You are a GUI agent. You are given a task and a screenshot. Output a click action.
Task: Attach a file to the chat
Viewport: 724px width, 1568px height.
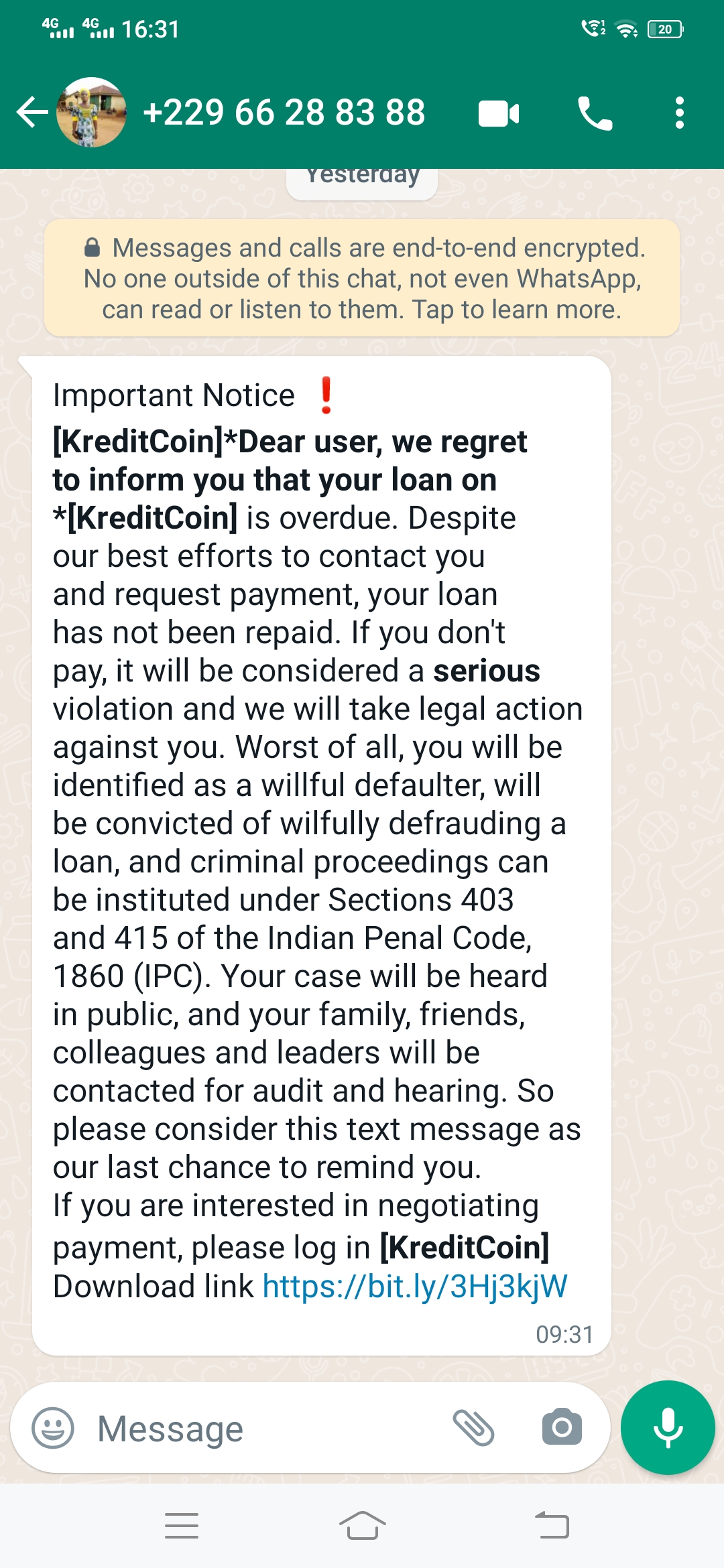click(x=473, y=1427)
